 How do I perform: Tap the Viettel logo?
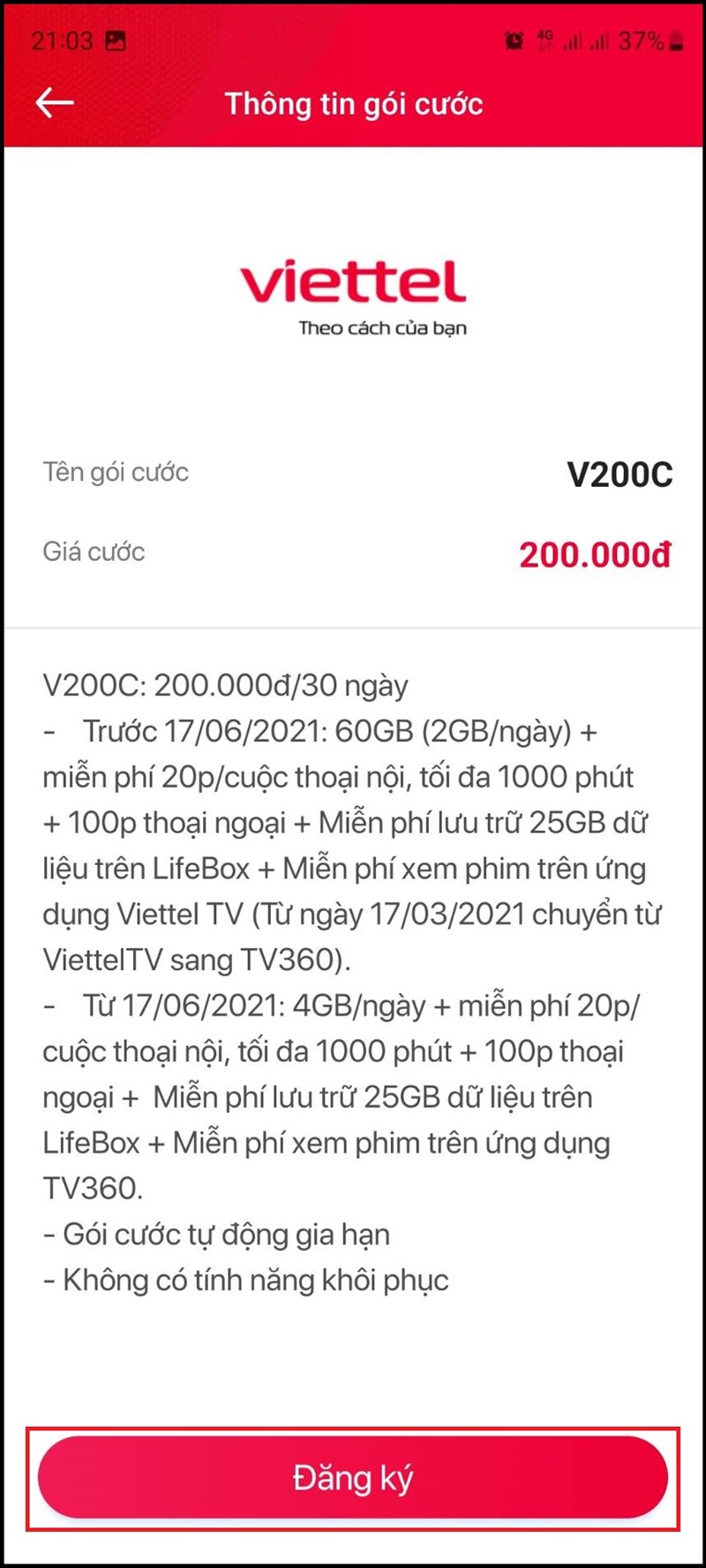pos(353,282)
